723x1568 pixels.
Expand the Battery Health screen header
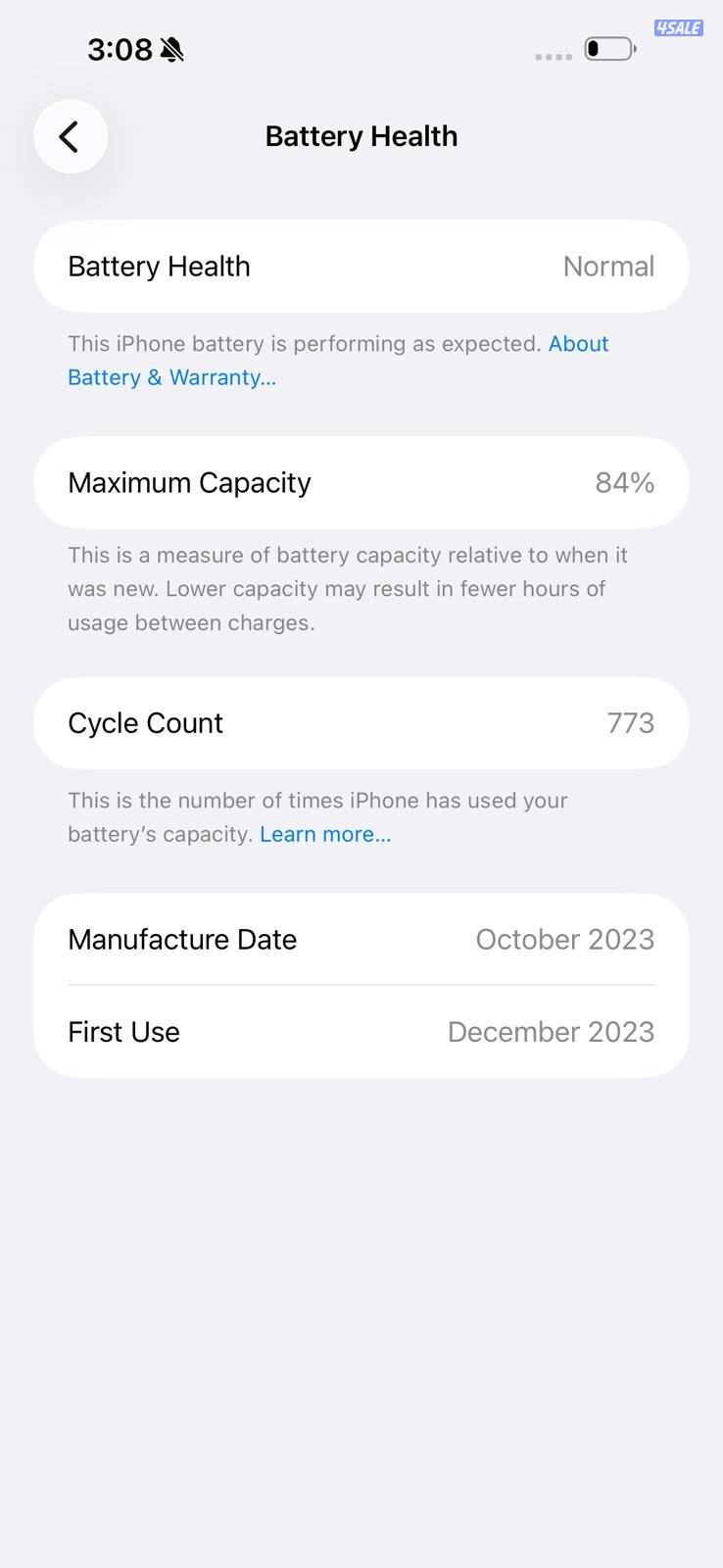(x=361, y=136)
